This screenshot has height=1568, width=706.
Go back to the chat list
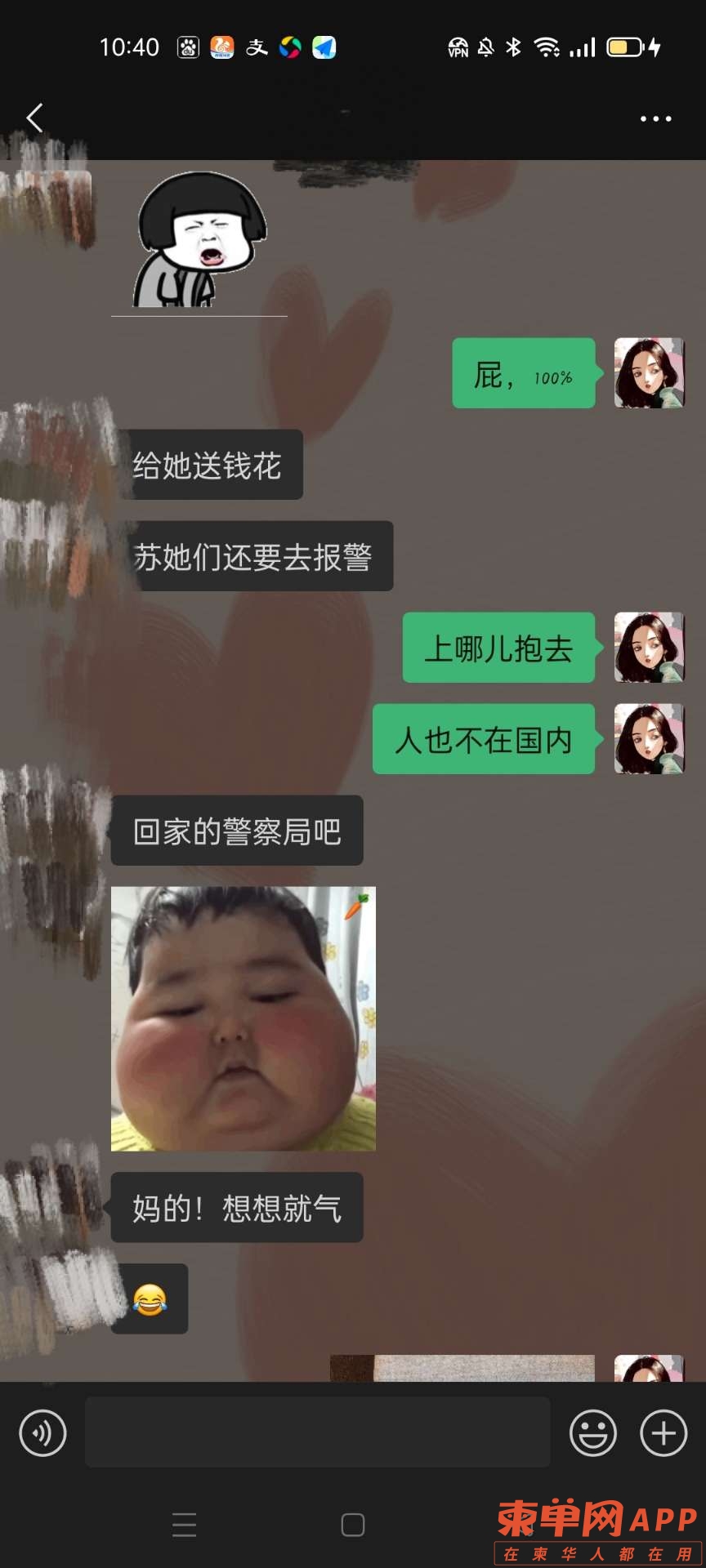click(34, 118)
